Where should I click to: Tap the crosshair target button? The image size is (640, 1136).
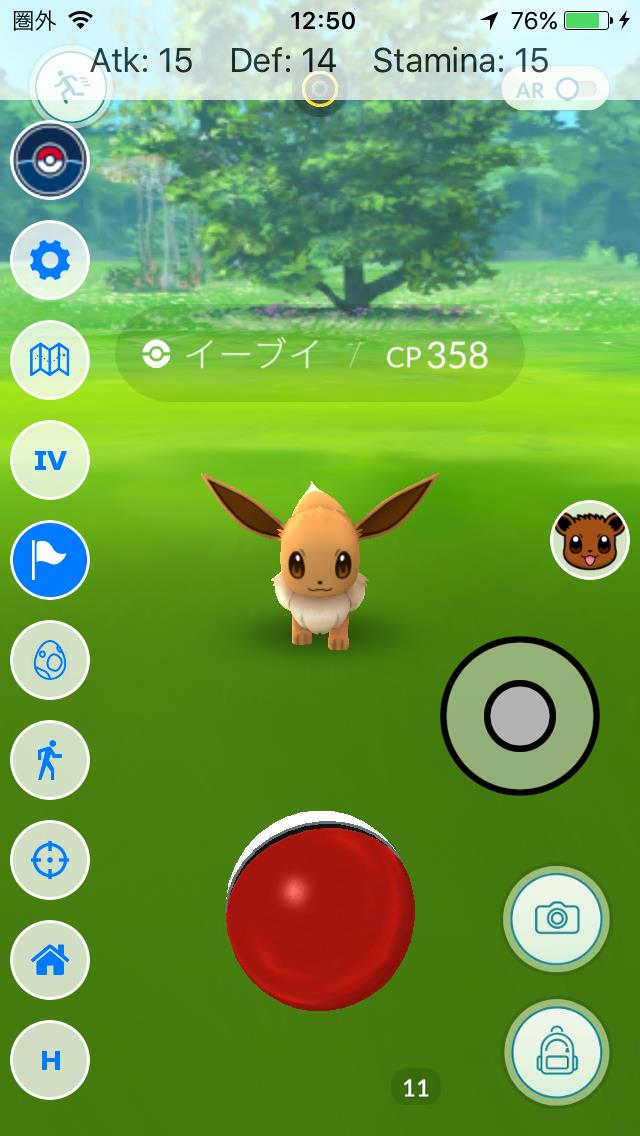pos(50,860)
